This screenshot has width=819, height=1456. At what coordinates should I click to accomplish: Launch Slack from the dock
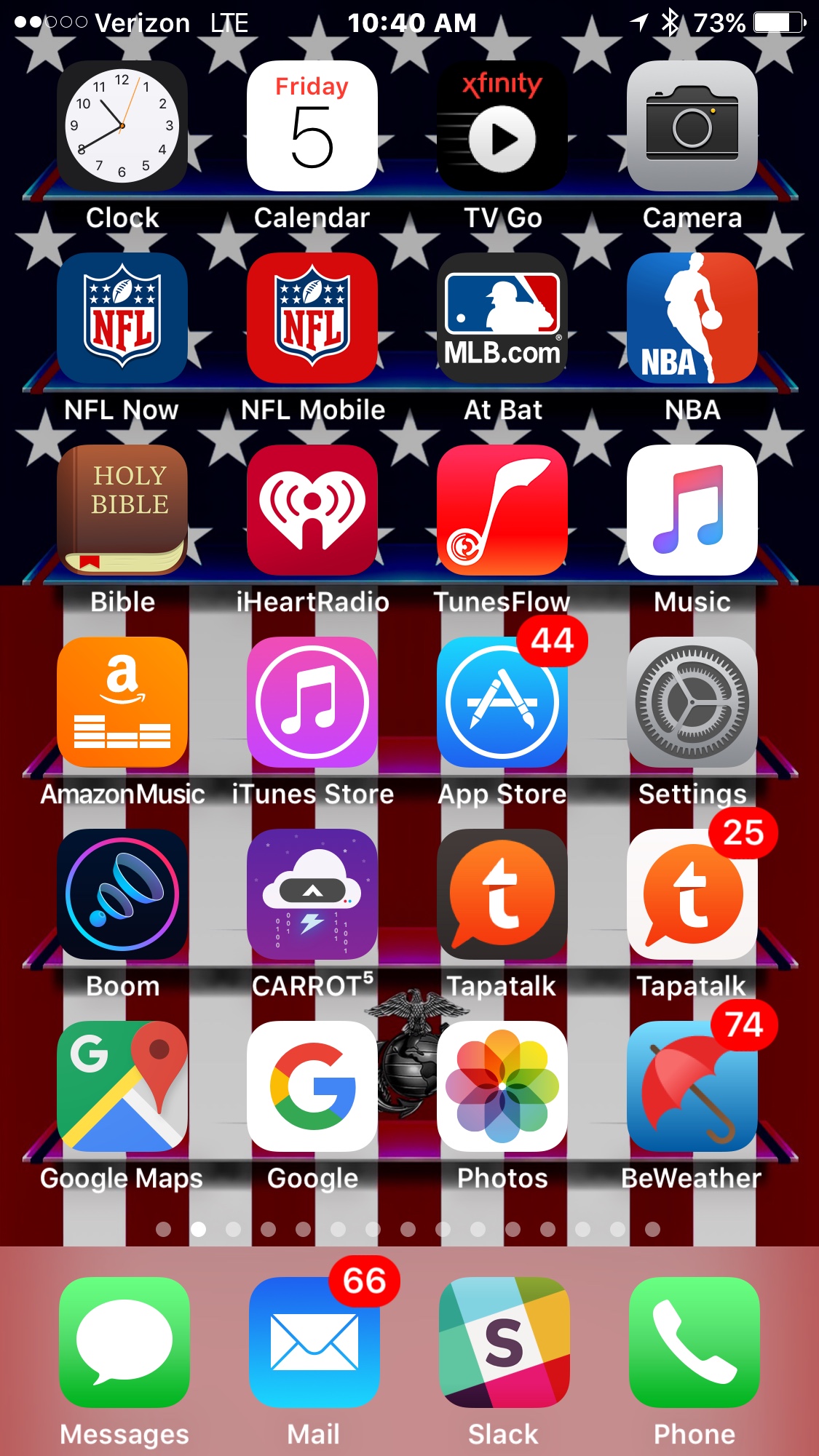point(504,1342)
